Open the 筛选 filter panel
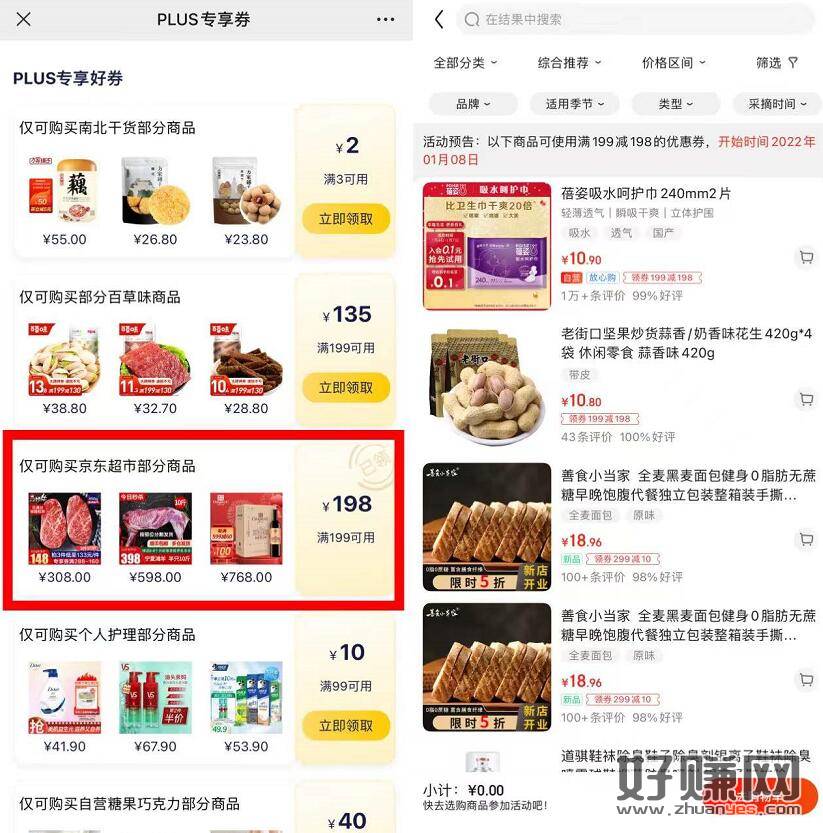 (x=777, y=62)
